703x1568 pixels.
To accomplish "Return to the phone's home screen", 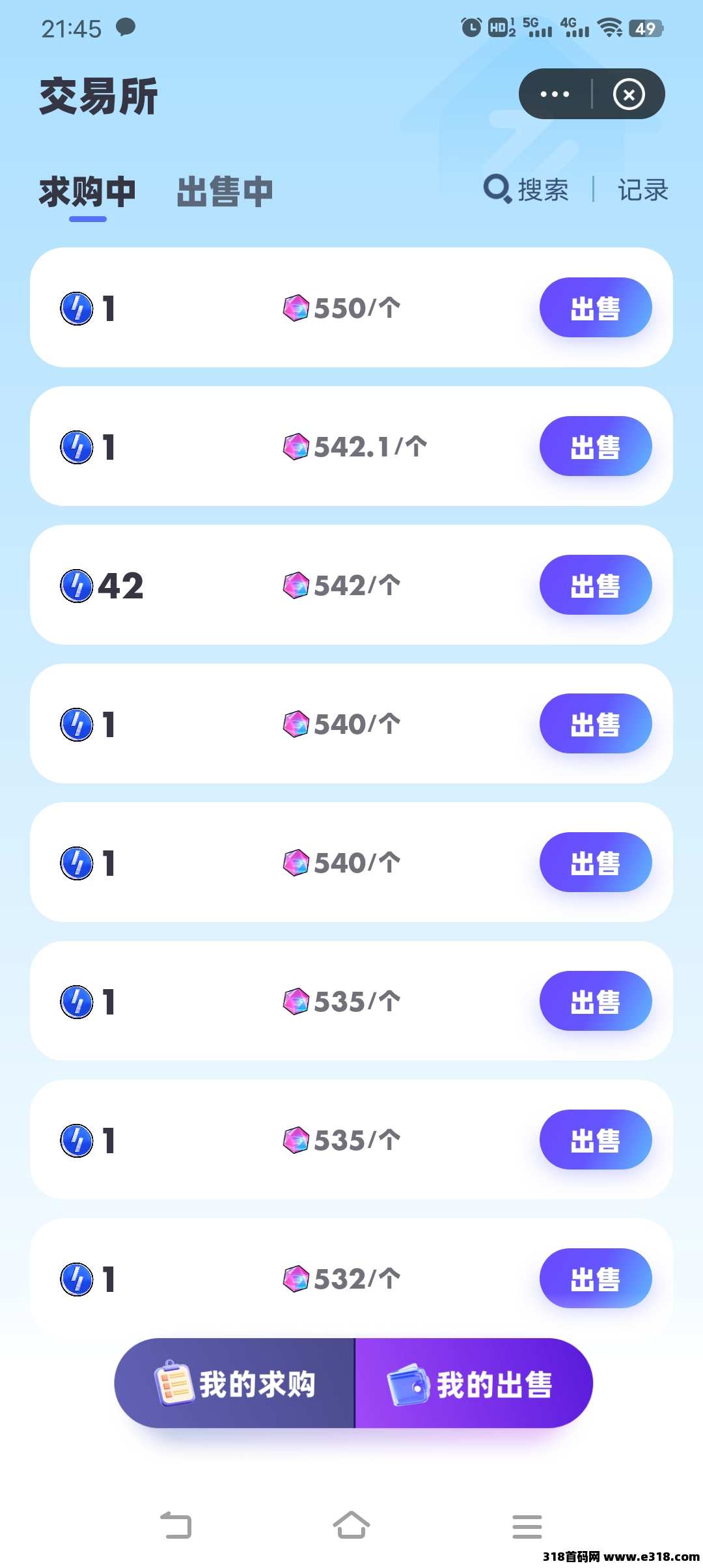I will tap(351, 1525).
